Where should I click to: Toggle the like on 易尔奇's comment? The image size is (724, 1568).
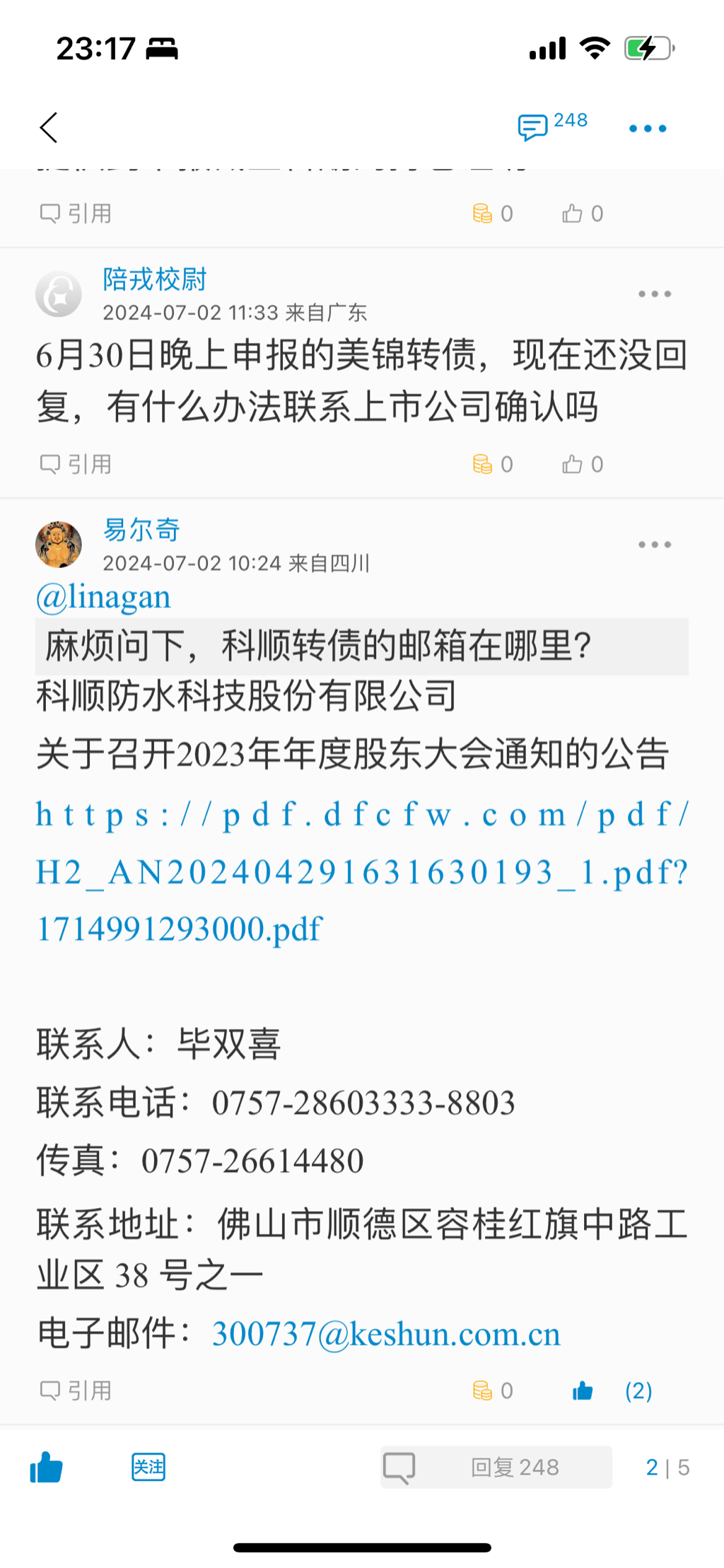[583, 1391]
